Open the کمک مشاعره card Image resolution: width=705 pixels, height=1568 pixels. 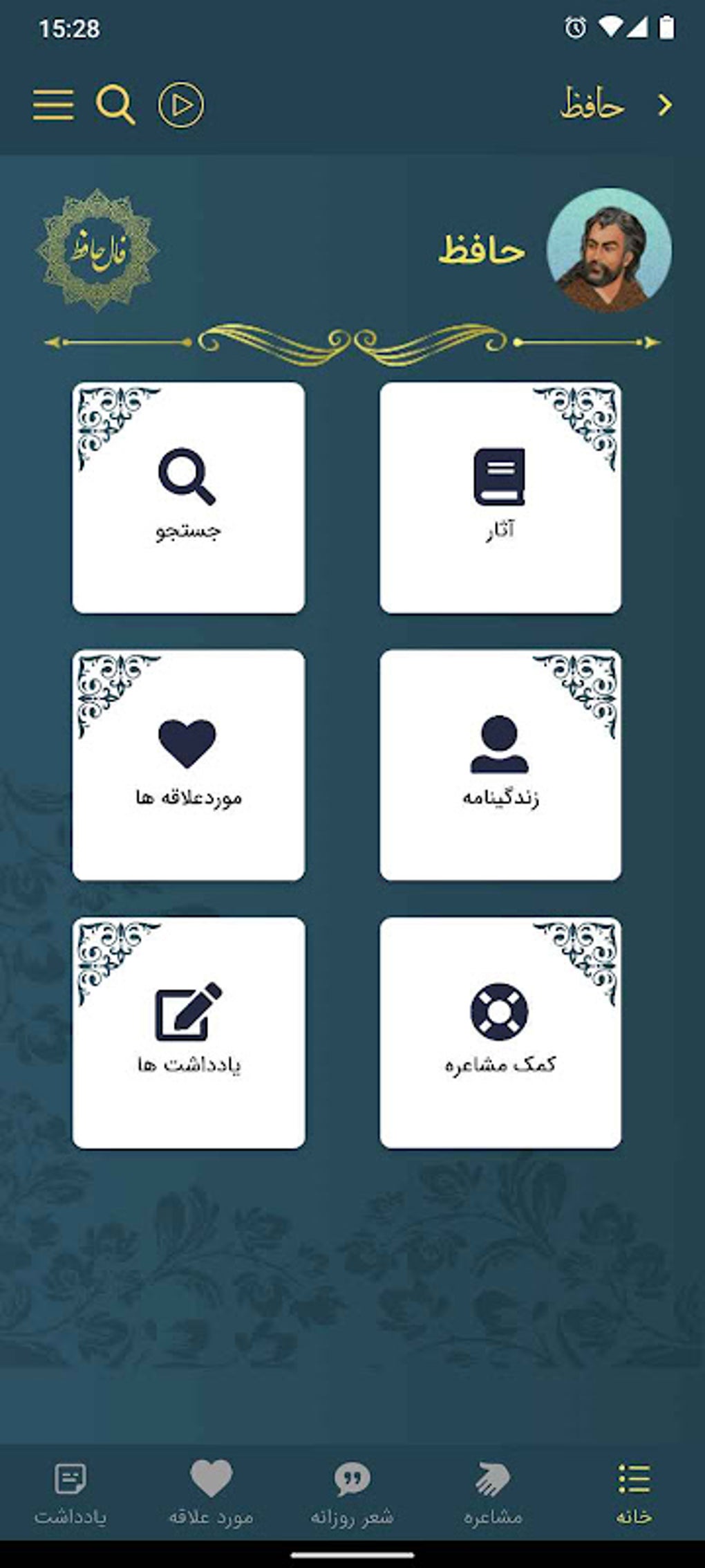(x=500, y=1033)
